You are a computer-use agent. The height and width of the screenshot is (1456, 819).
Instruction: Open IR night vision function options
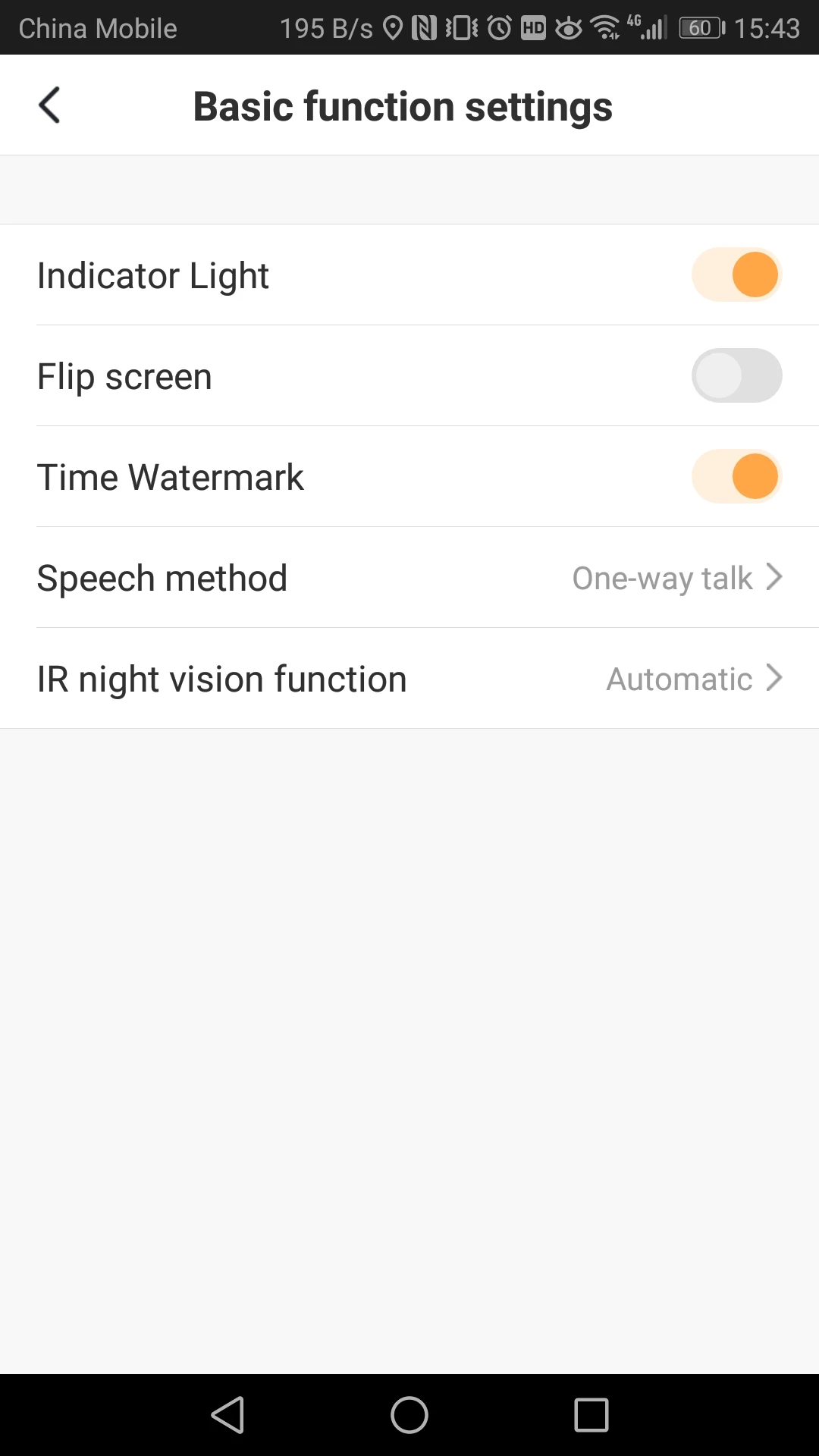(409, 678)
